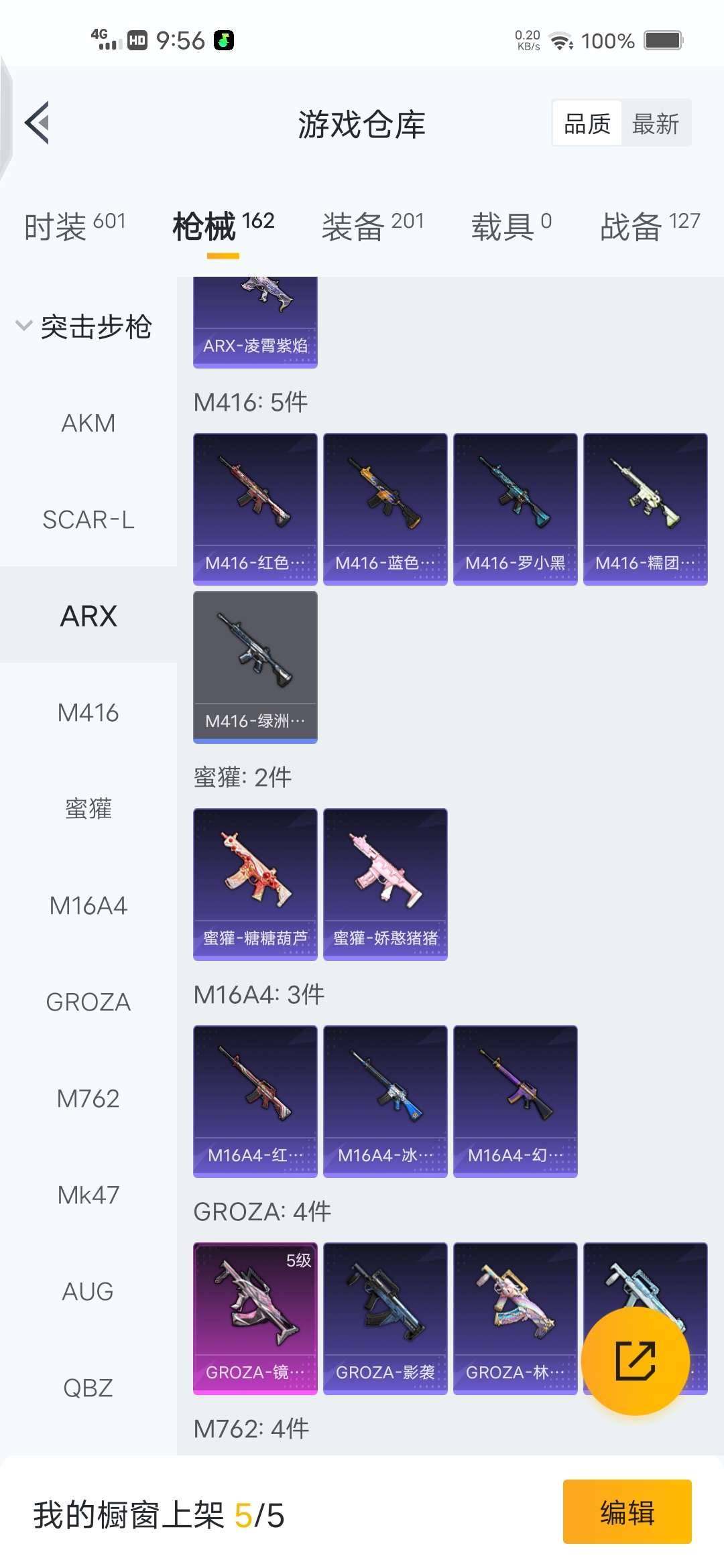Open the ARX-凌霄紫焰 skin
The width and height of the screenshot is (724, 1568).
(255, 322)
